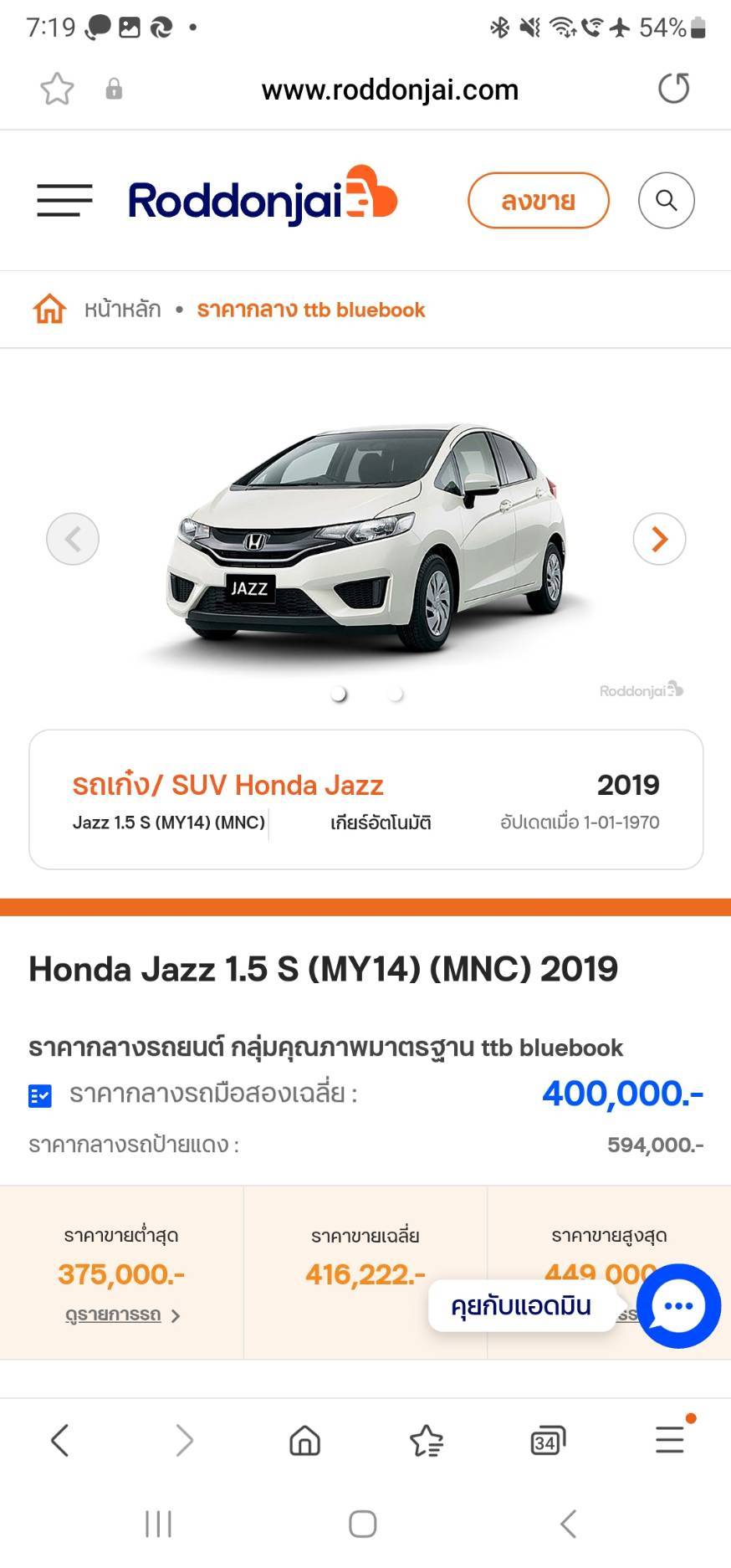Show the previous car image

73,539
